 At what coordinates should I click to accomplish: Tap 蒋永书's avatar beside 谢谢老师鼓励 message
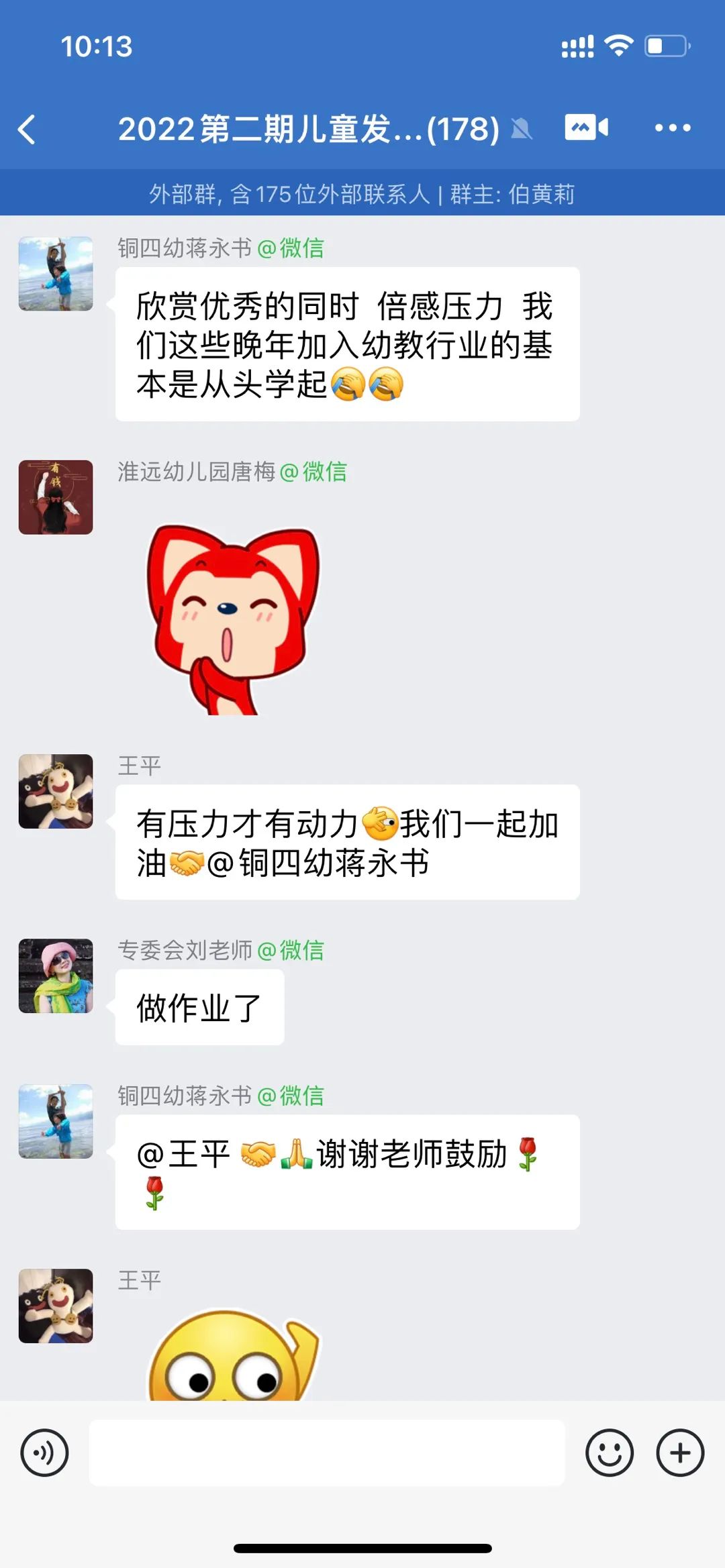[56, 1121]
